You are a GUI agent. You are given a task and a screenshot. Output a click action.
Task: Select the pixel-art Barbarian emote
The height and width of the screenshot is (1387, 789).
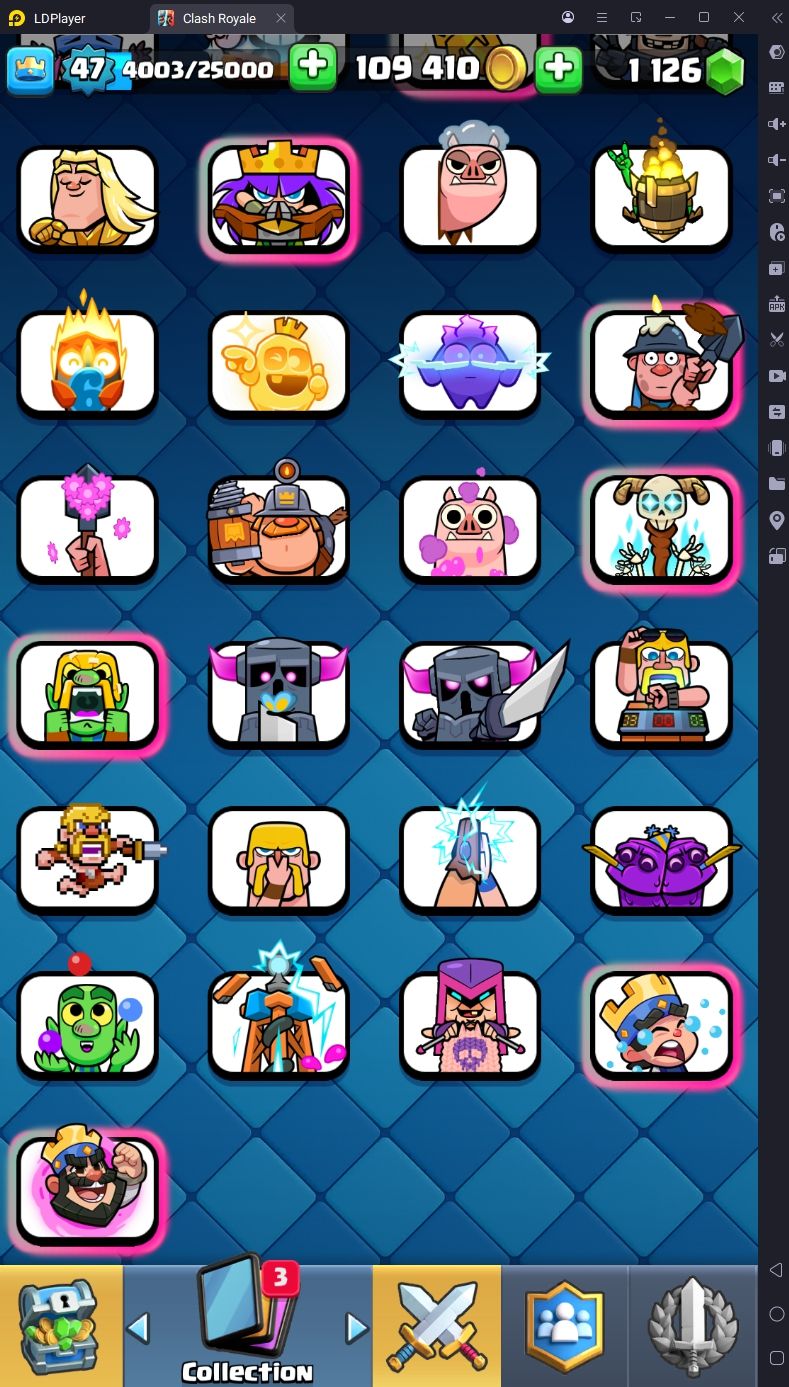tap(88, 859)
